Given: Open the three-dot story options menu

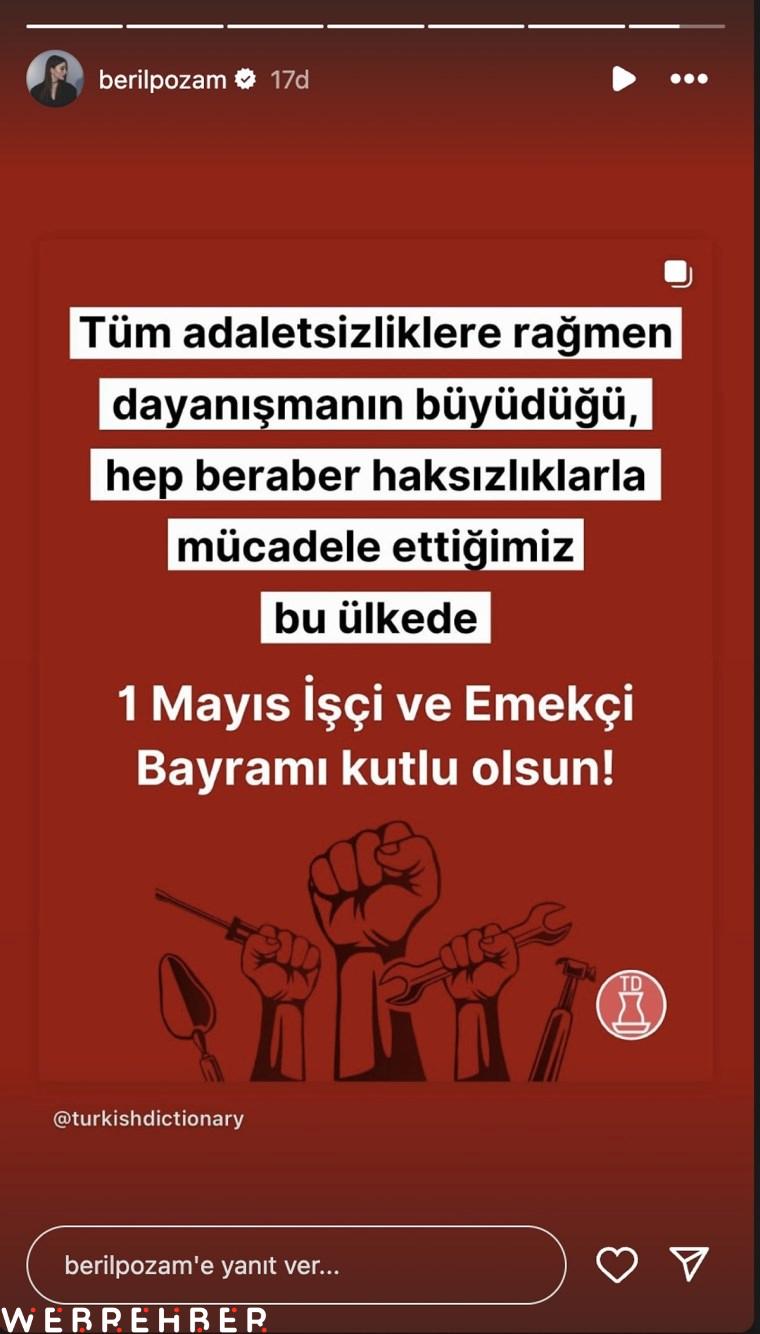Looking at the screenshot, I should tap(689, 79).
